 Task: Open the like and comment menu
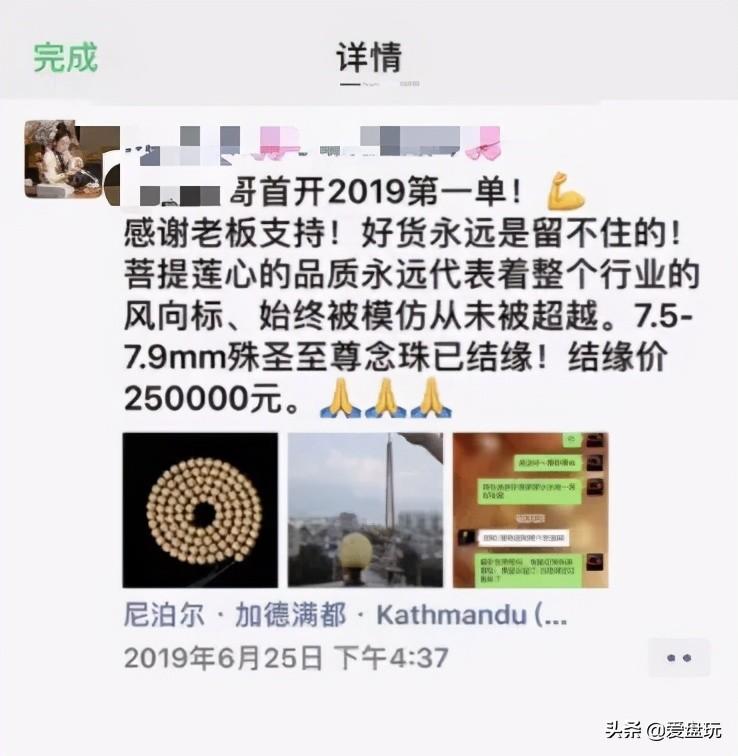pos(678,657)
